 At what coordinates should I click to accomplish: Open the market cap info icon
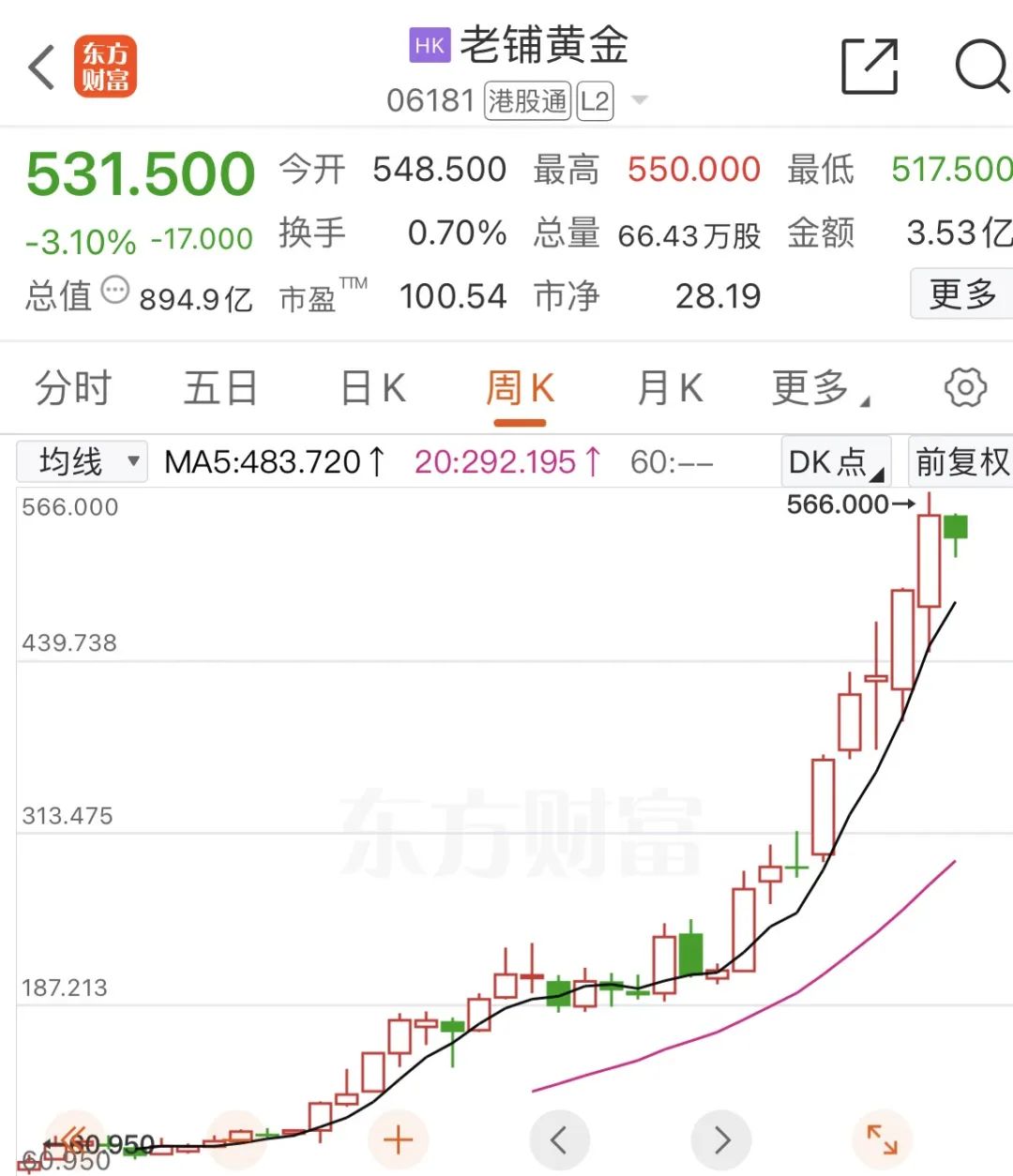(114, 291)
